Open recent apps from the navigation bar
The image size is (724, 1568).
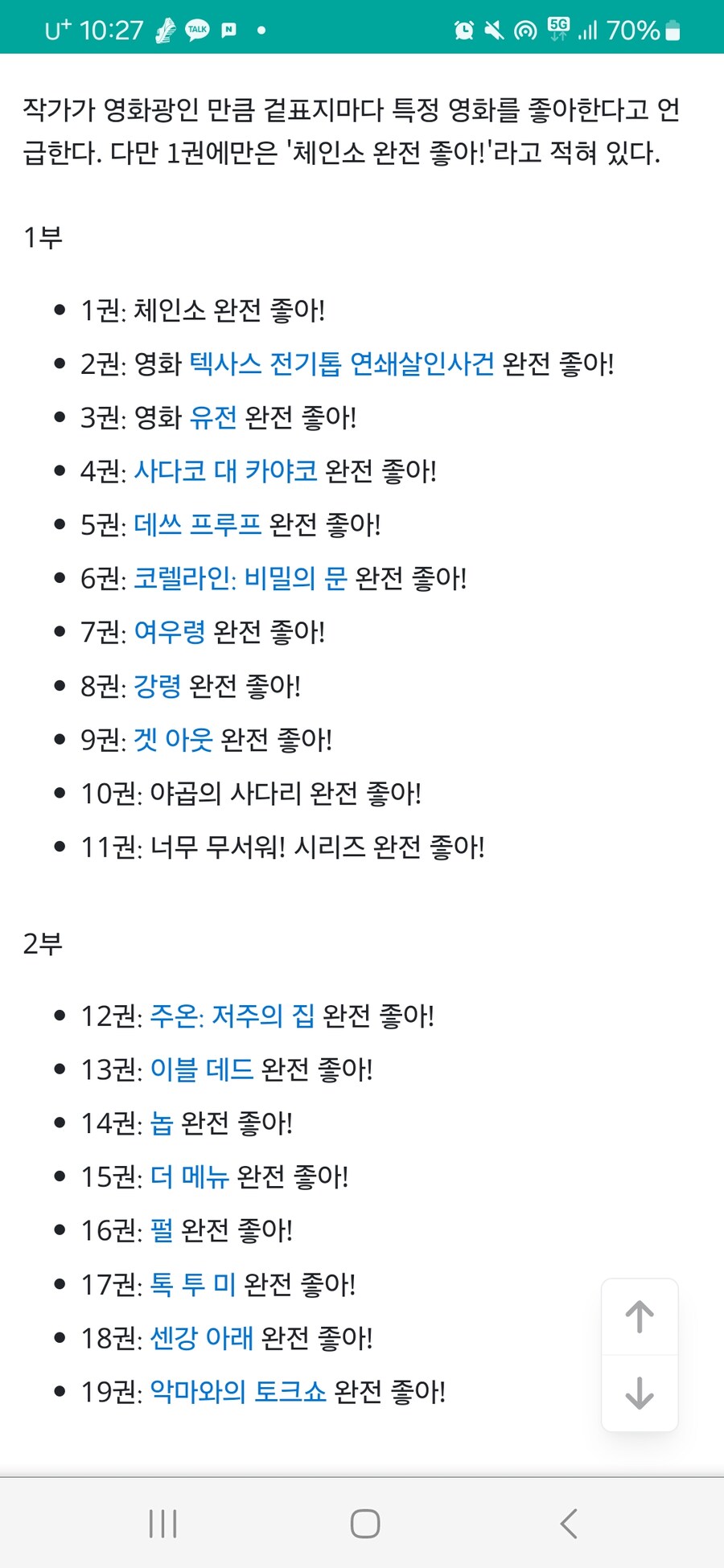point(163,1524)
